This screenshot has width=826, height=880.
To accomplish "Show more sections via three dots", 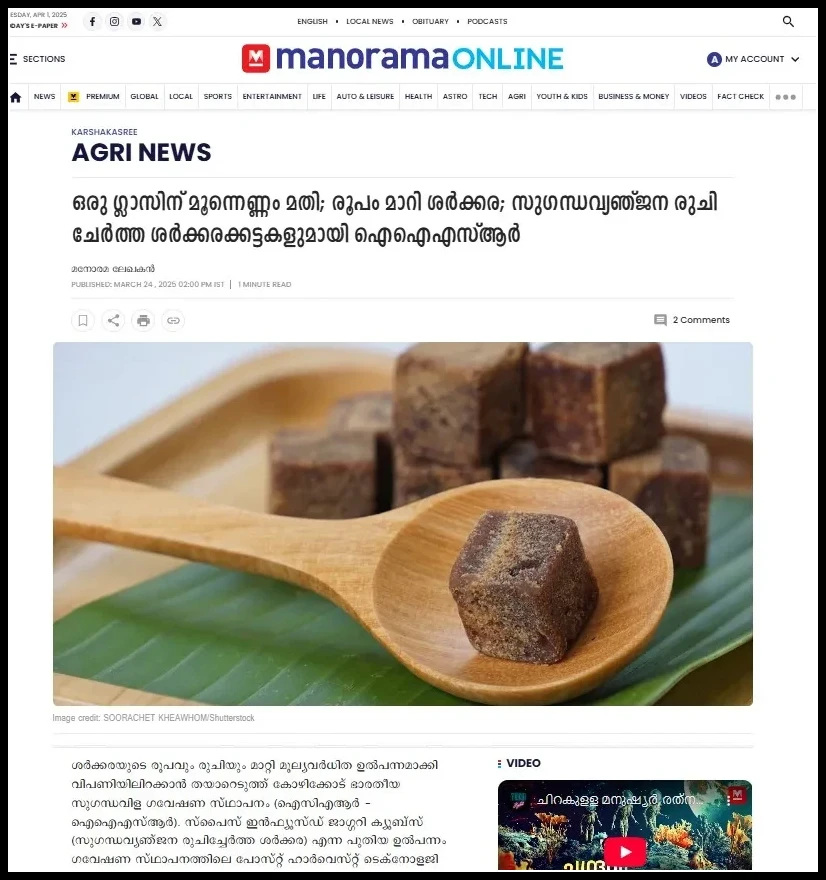I will pyautogui.click(x=785, y=97).
